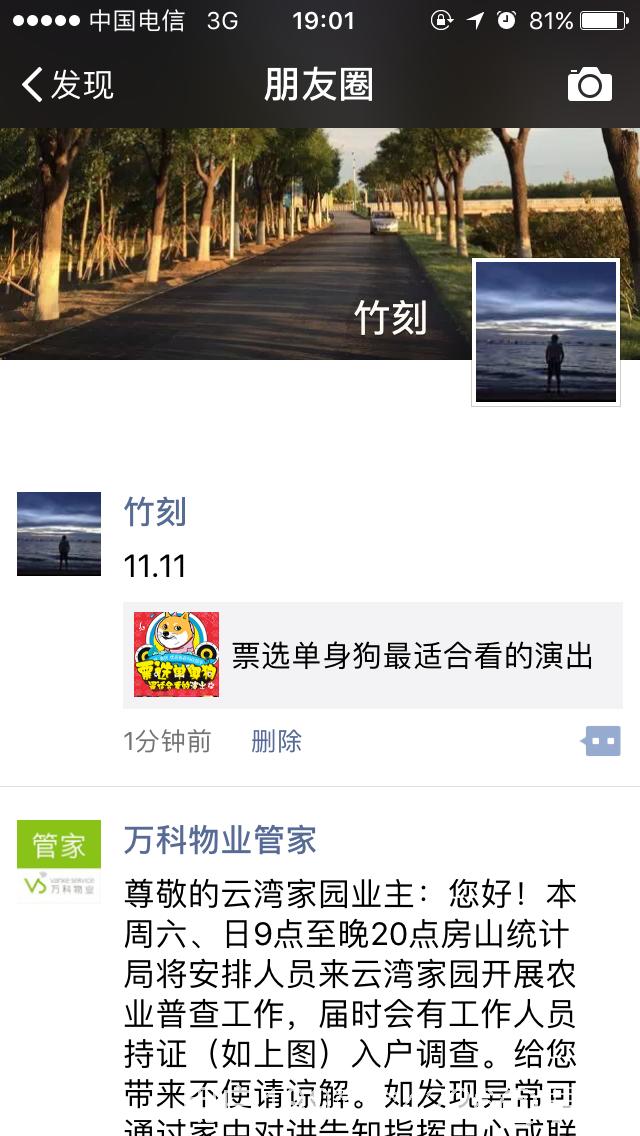Delete the 11.11 post via 删除
The height and width of the screenshot is (1136, 640).
click(x=276, y=741)
